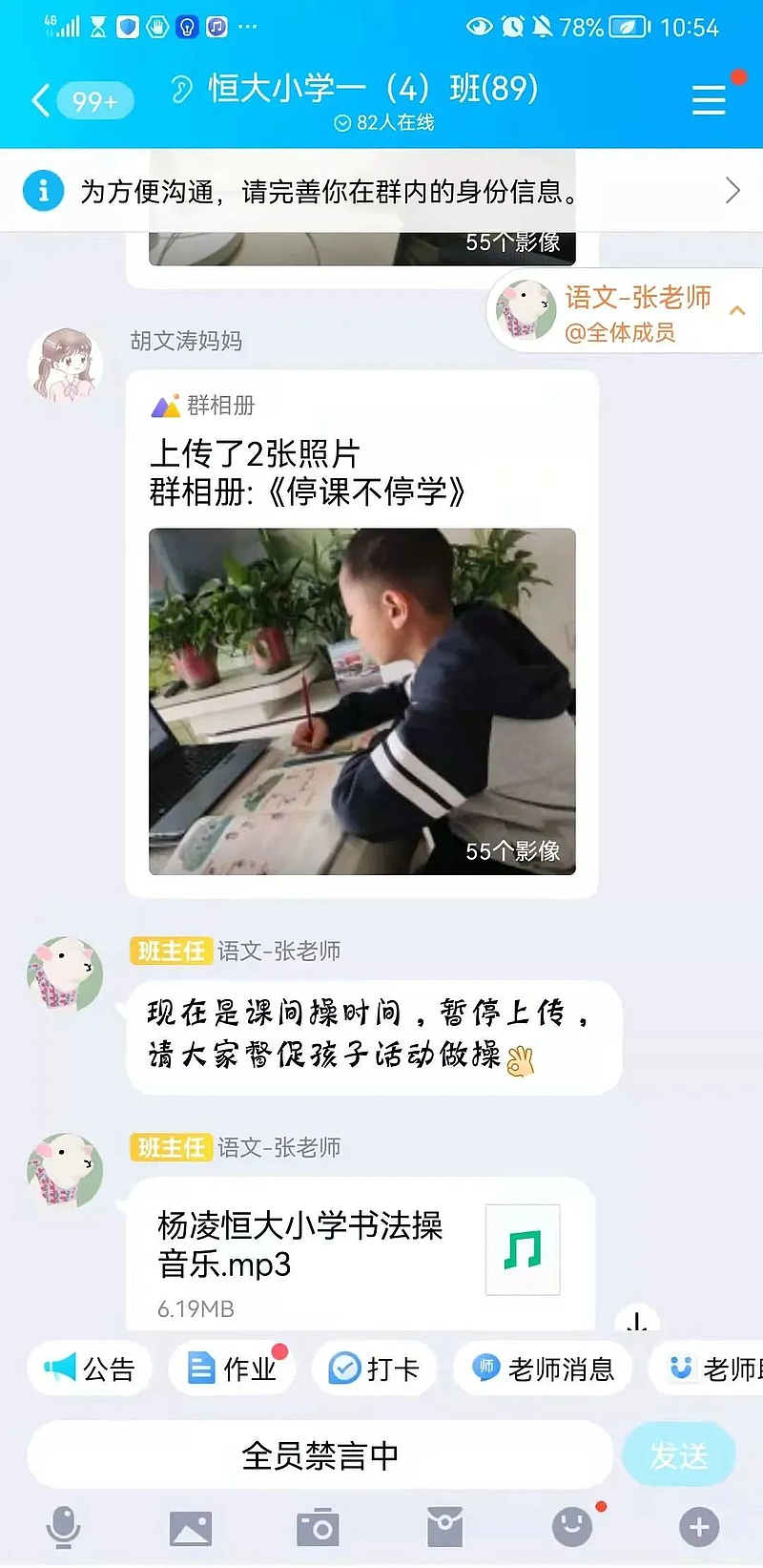This screenshot has height=1568, width=763.
Task: Open the emoji sticker panel
Action: [x=572, y=1527]
